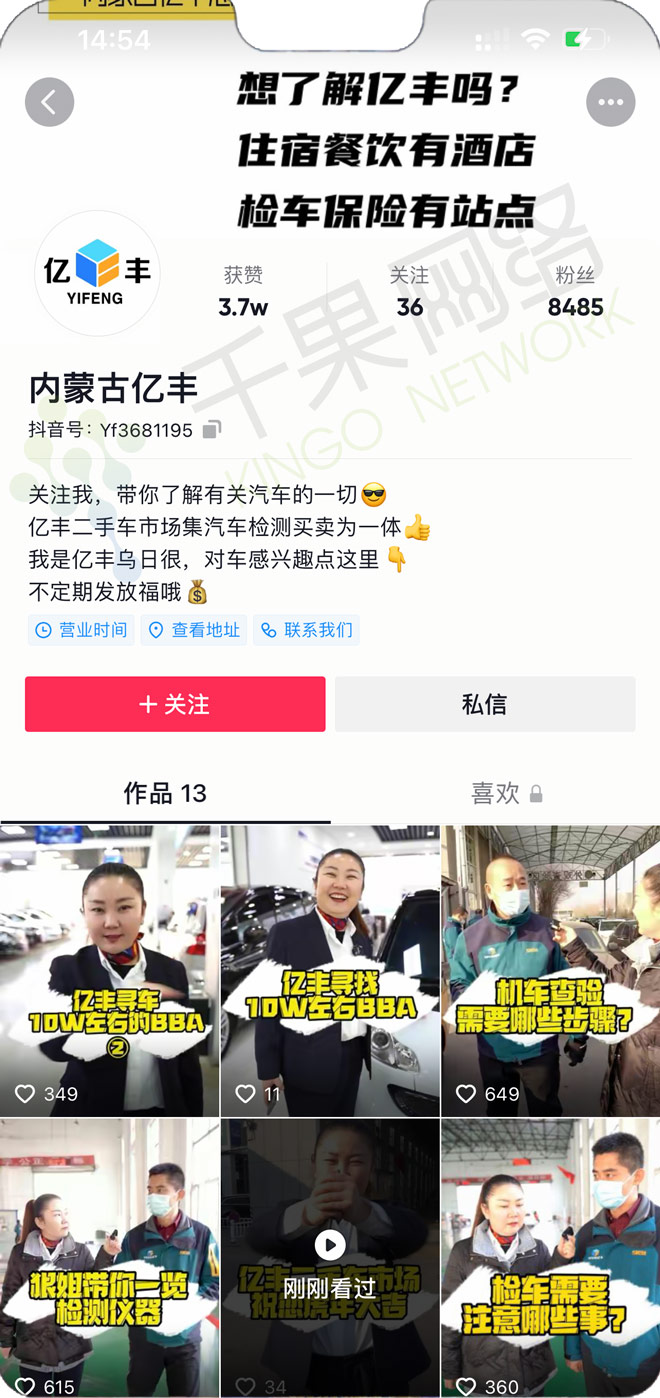Tap 联系我们 to contact the business
The height and width of the screenshot is (1398, 660).
coord(306,630)
